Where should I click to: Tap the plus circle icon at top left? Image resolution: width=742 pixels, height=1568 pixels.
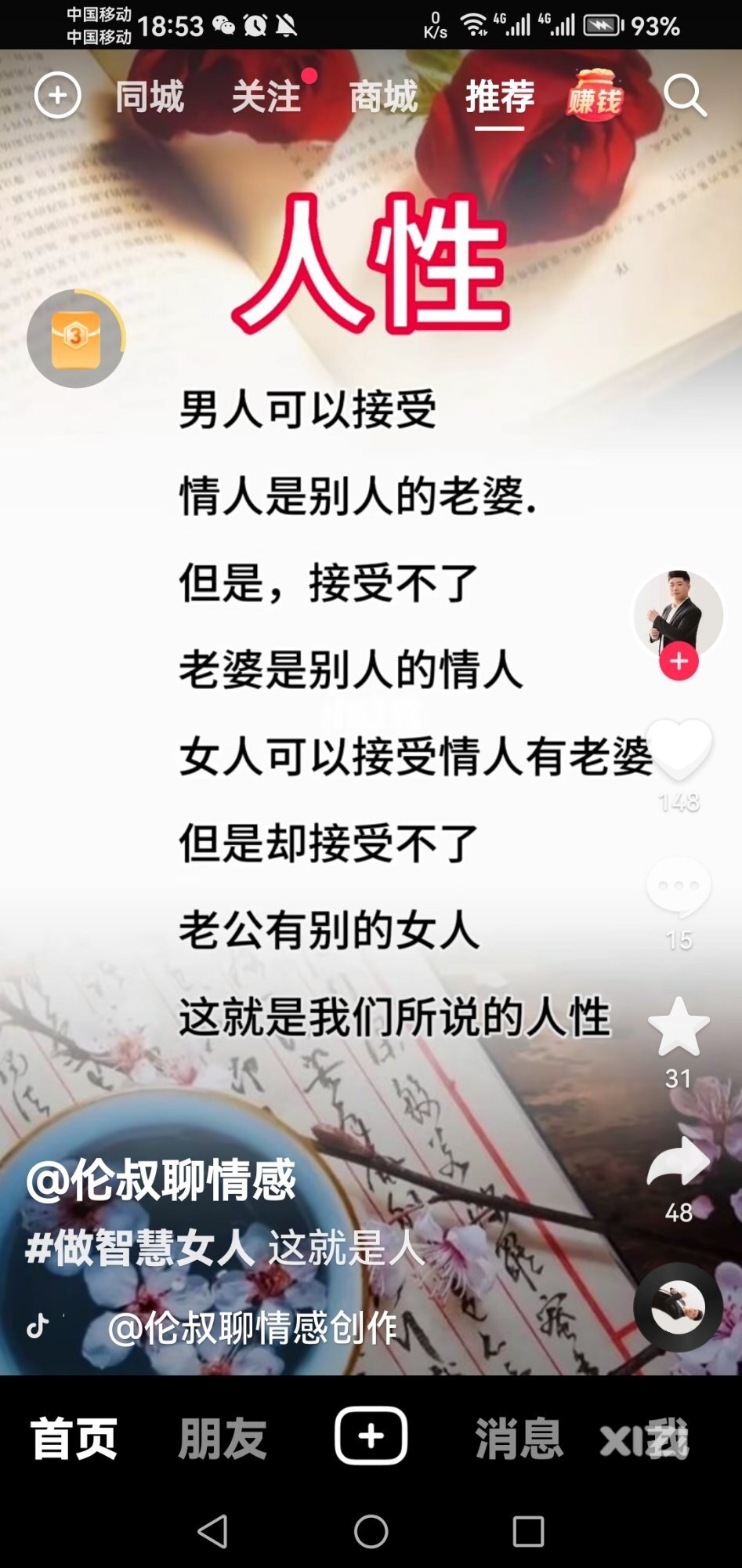(57, 96)
